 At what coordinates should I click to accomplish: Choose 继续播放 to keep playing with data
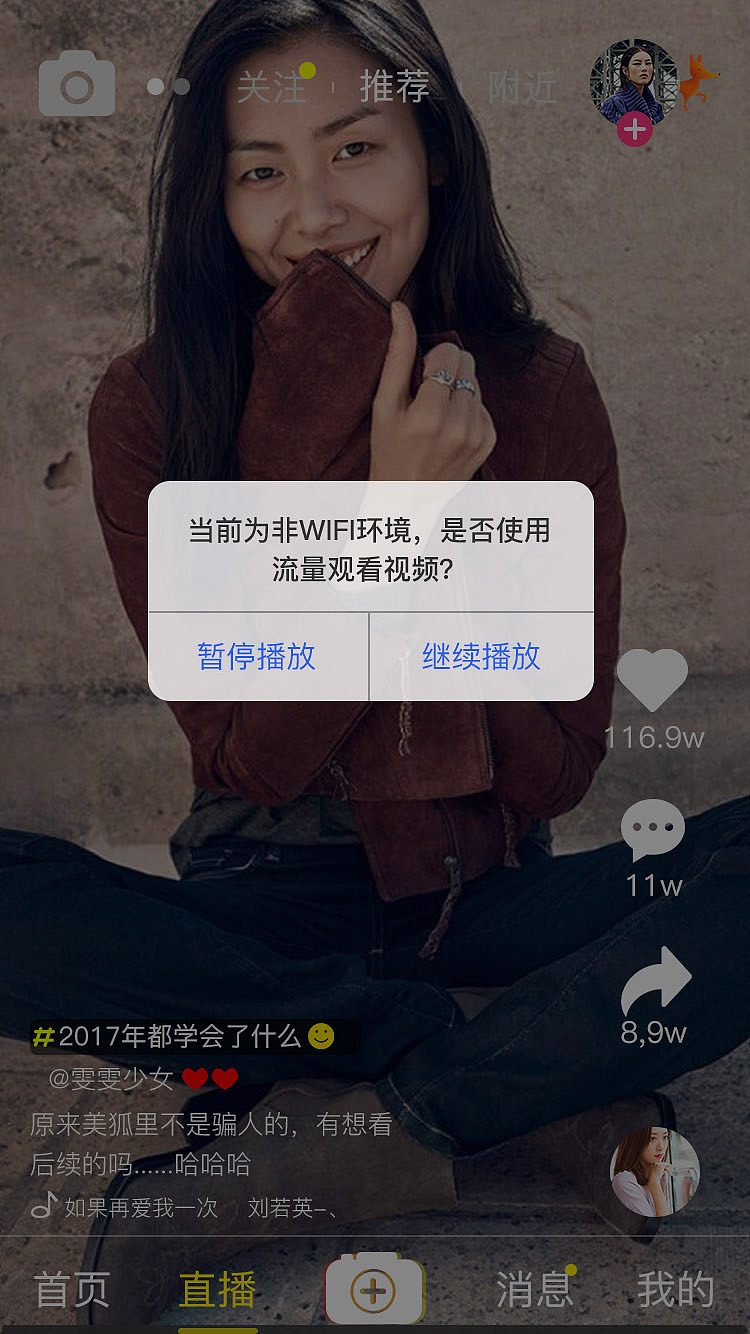click(481, 657)
